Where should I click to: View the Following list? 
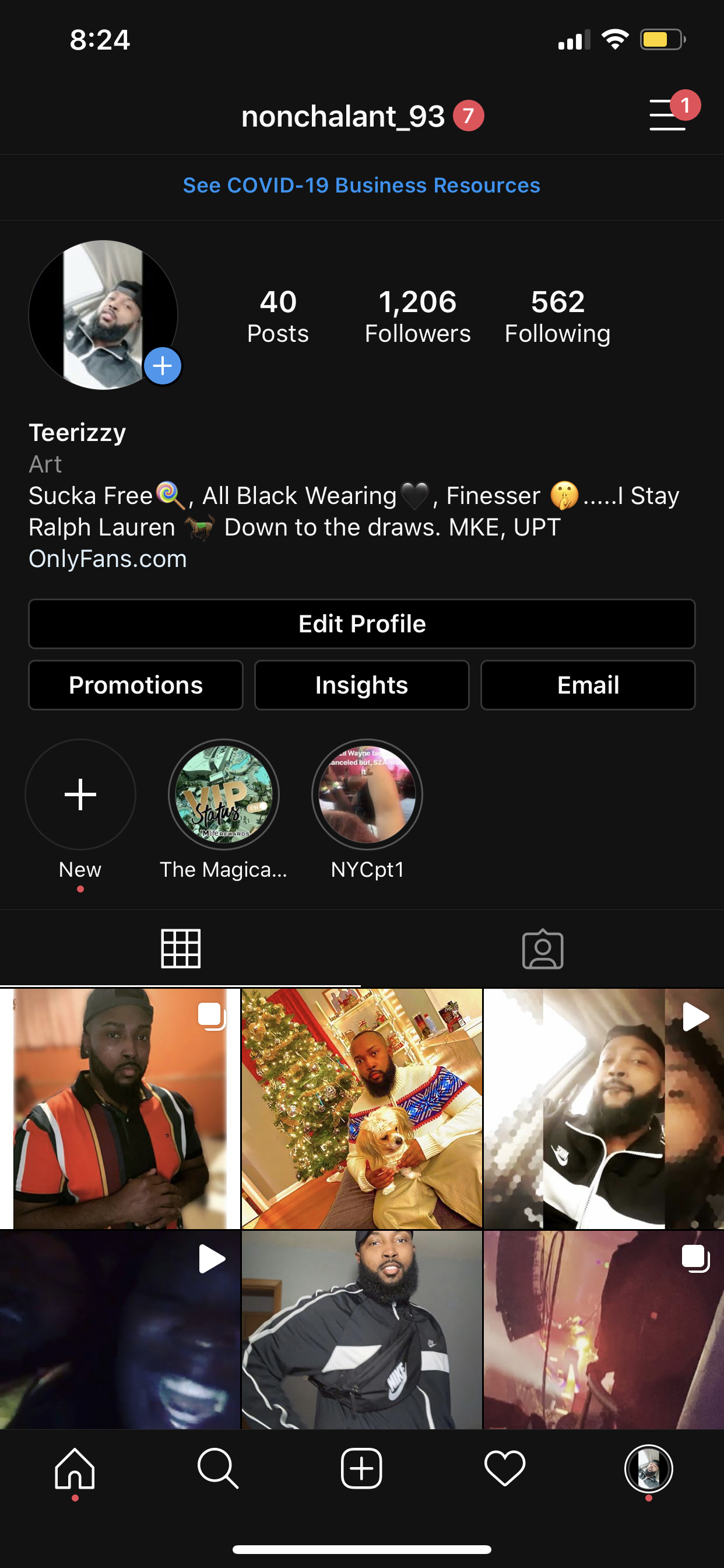tap(557, 317)
